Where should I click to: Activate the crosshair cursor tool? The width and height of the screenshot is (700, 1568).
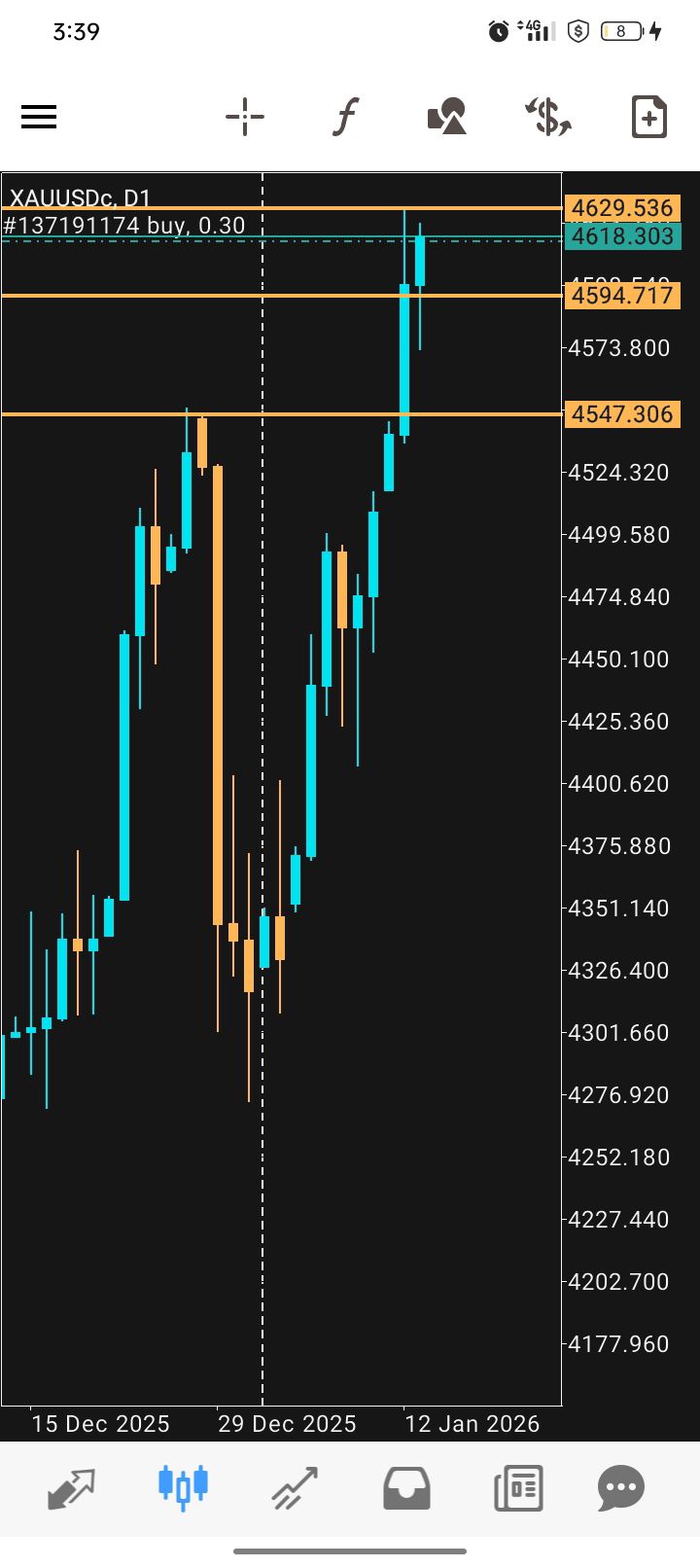pyautogui.click(x=245, y=118)
